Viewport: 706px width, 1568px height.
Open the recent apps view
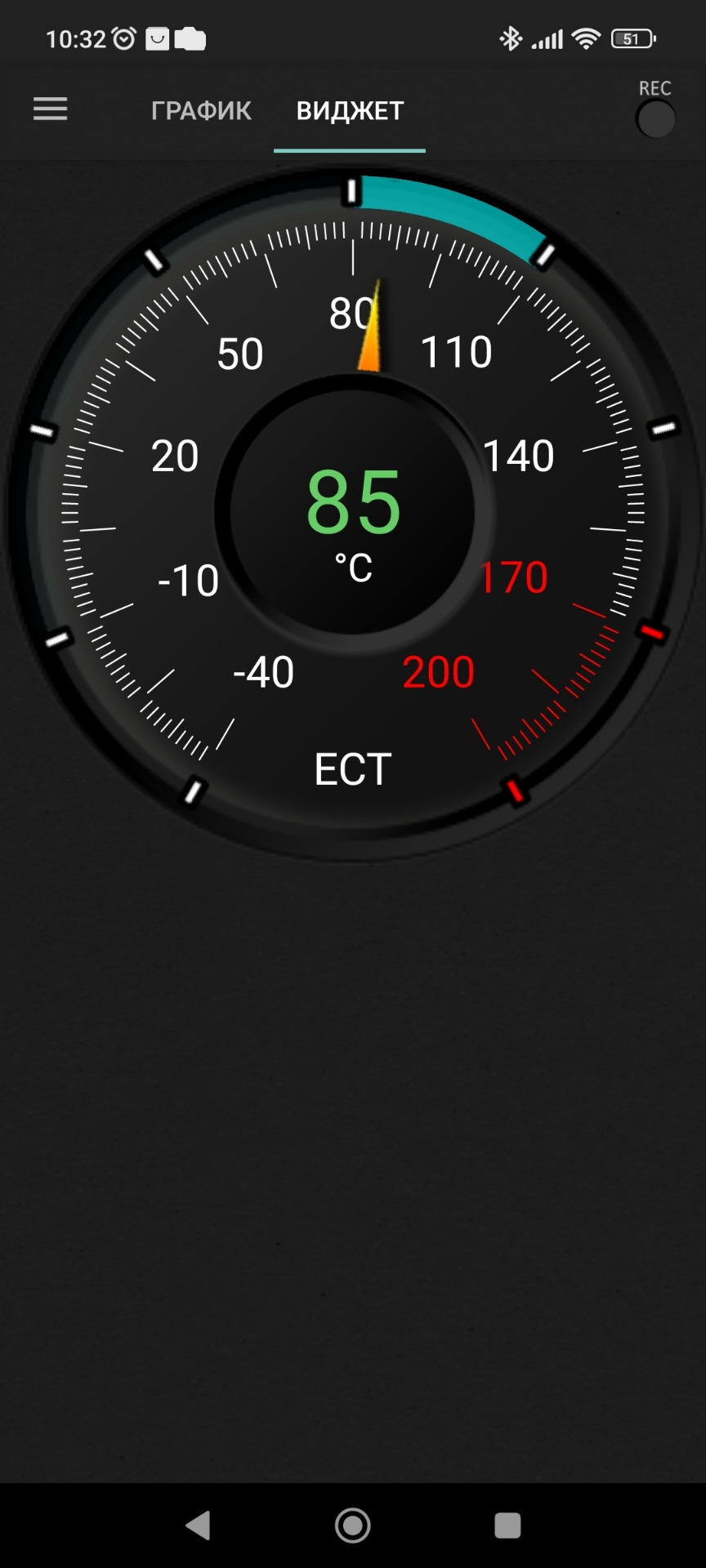click(x=507, y=1525)
